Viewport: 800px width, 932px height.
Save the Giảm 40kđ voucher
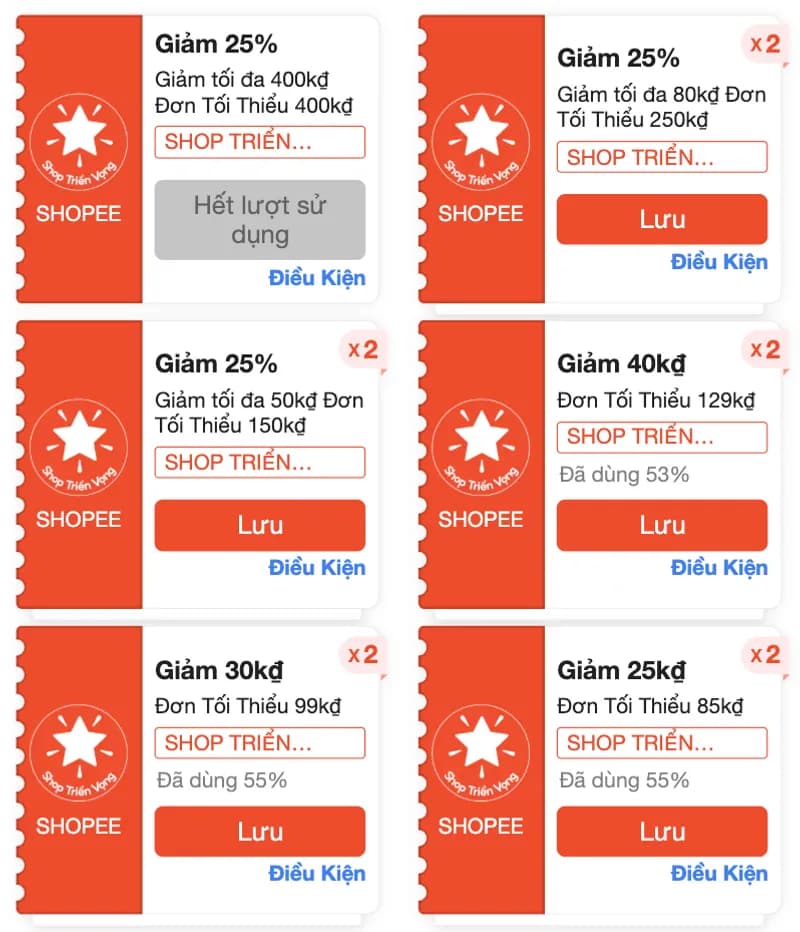(661, 525)
